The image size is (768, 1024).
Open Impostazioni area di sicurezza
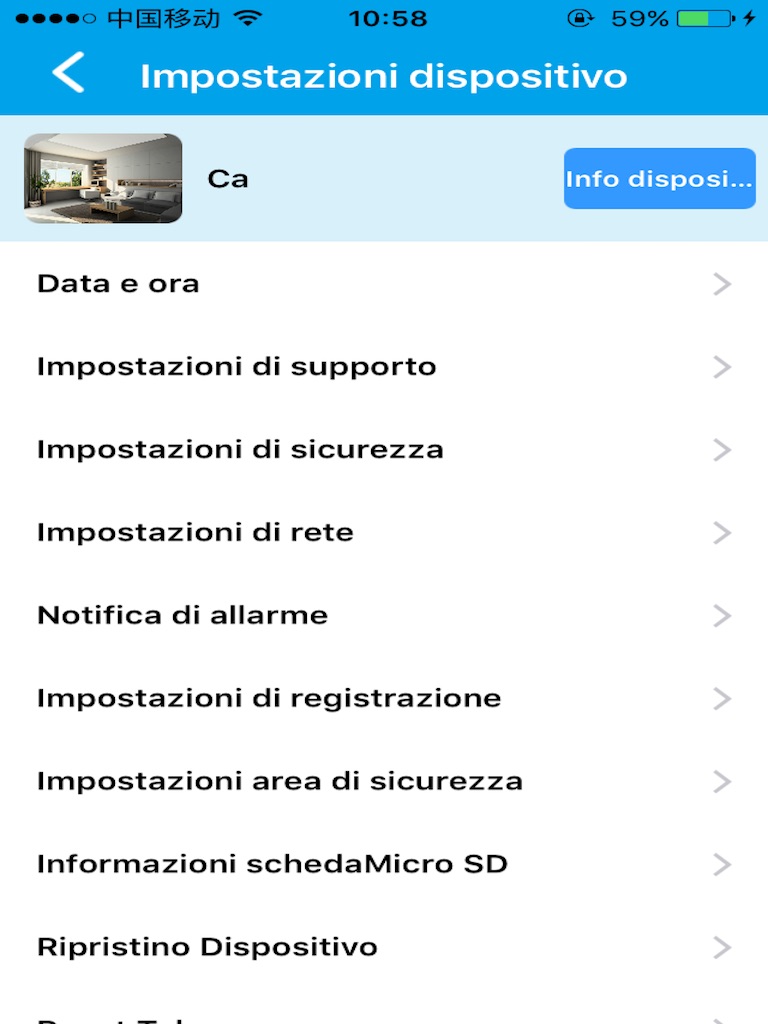[384, 781]
